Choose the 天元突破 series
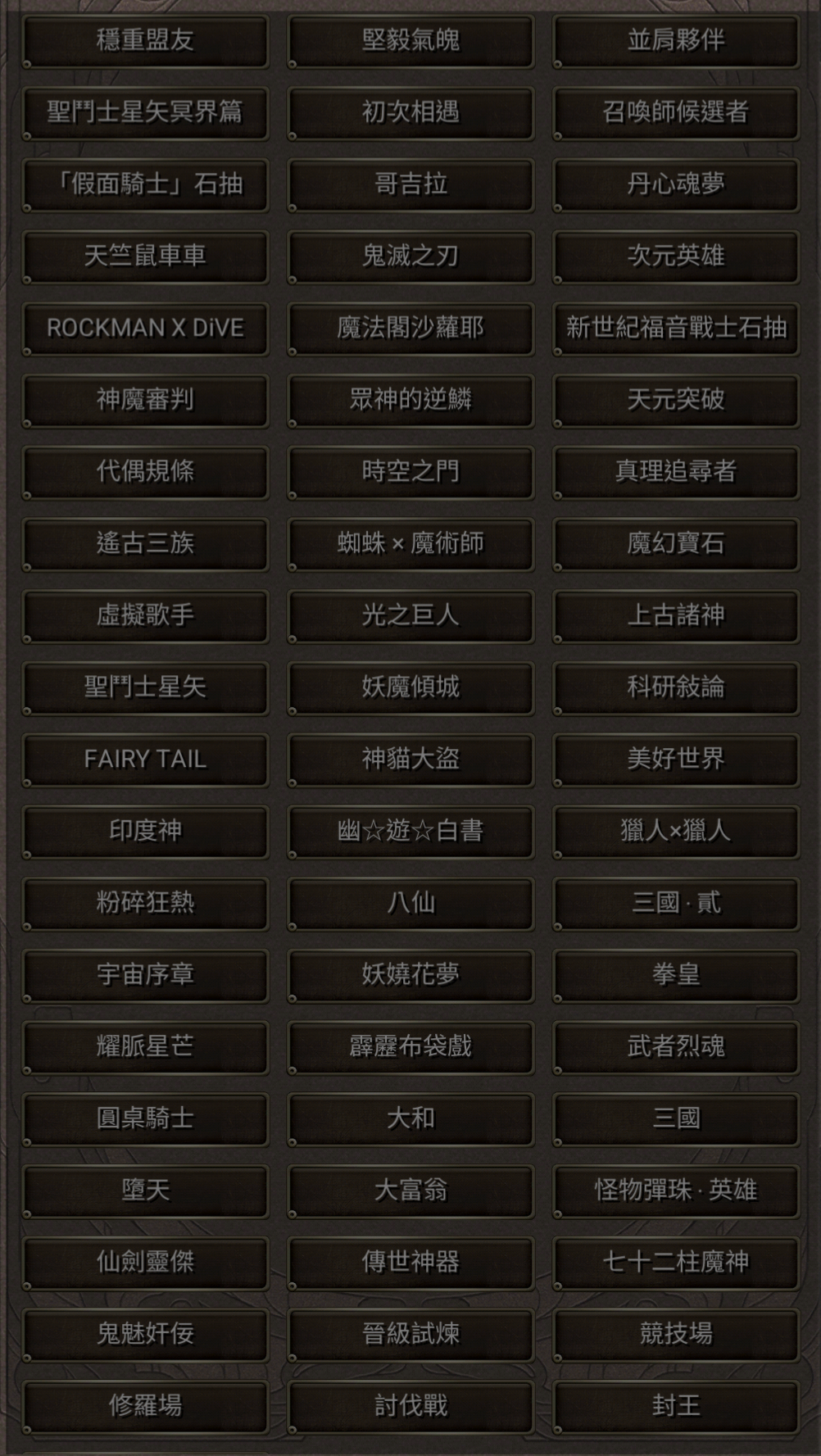Image resolution: width=821 pixels, height=1456 pixels. (x=676, y=400)
